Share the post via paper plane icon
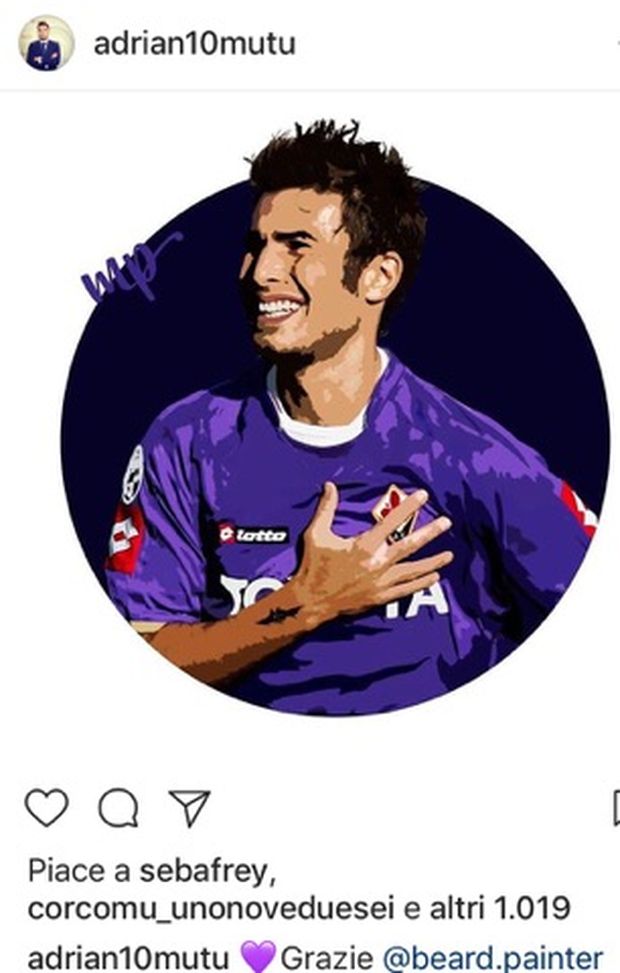 pos(189,807)
